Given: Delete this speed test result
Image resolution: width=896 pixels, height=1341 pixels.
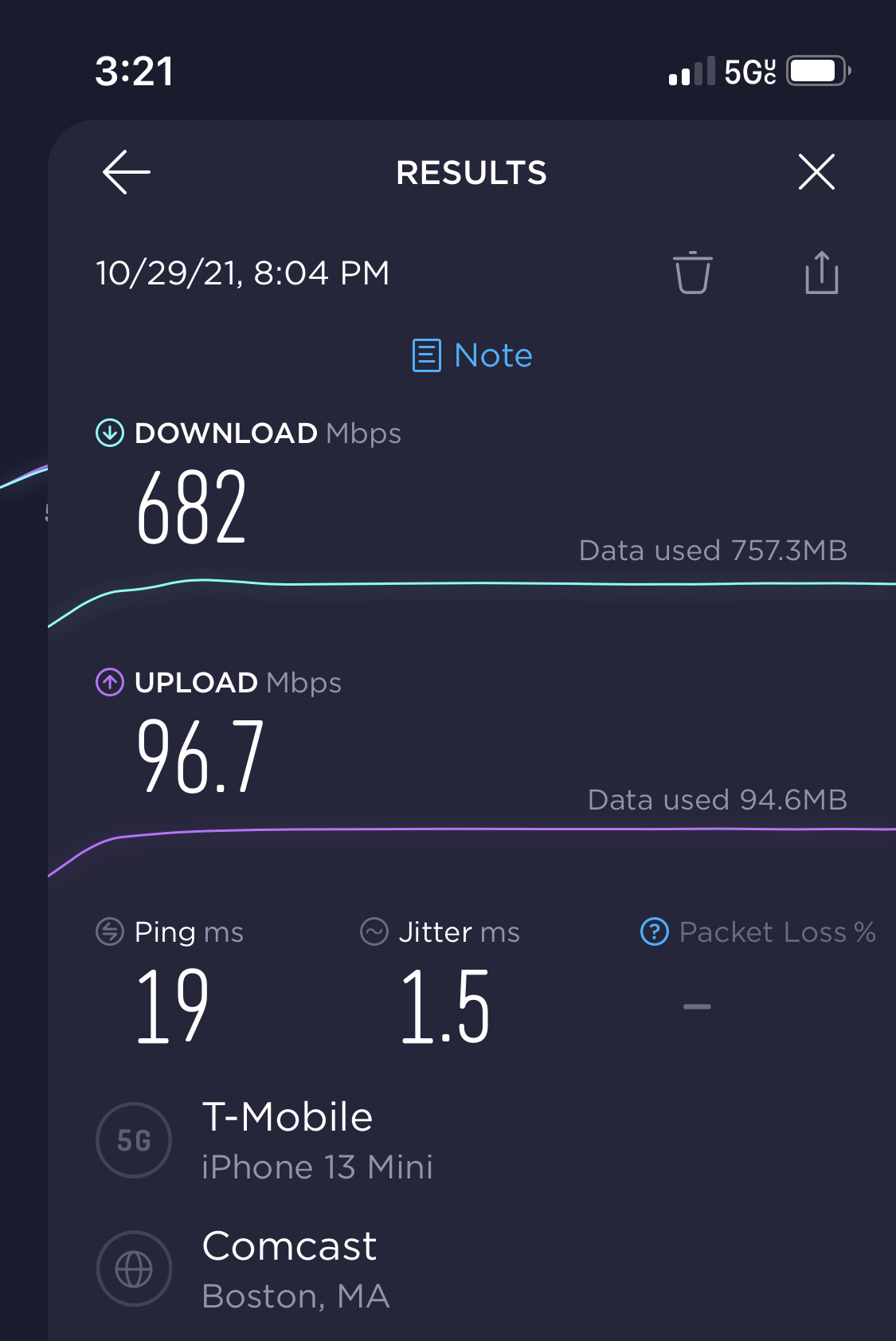Looking at the screenshot, I should click(692, 273).
